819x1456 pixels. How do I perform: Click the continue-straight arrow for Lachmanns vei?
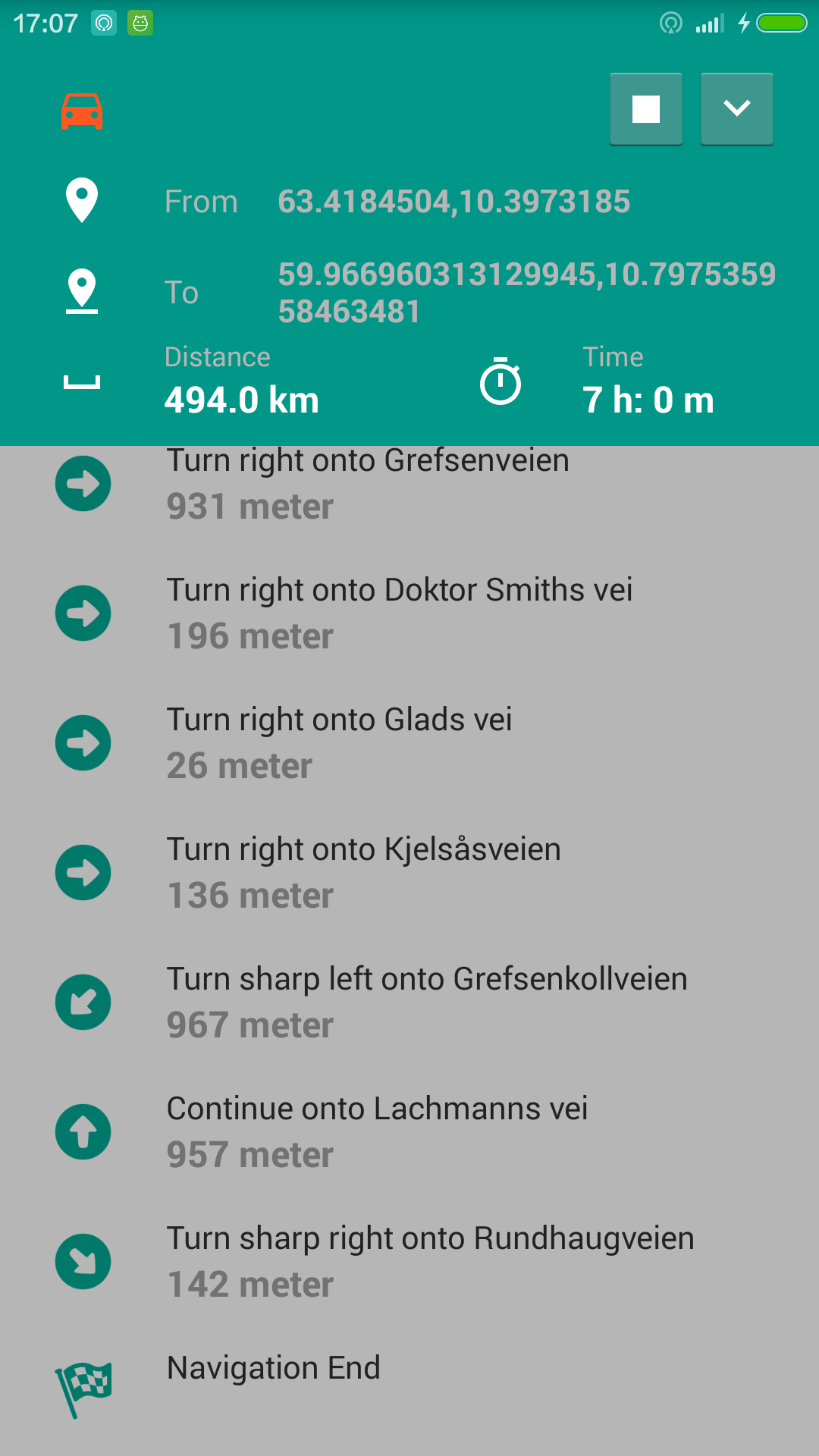pyautogui.click(x=83, y=1131)
